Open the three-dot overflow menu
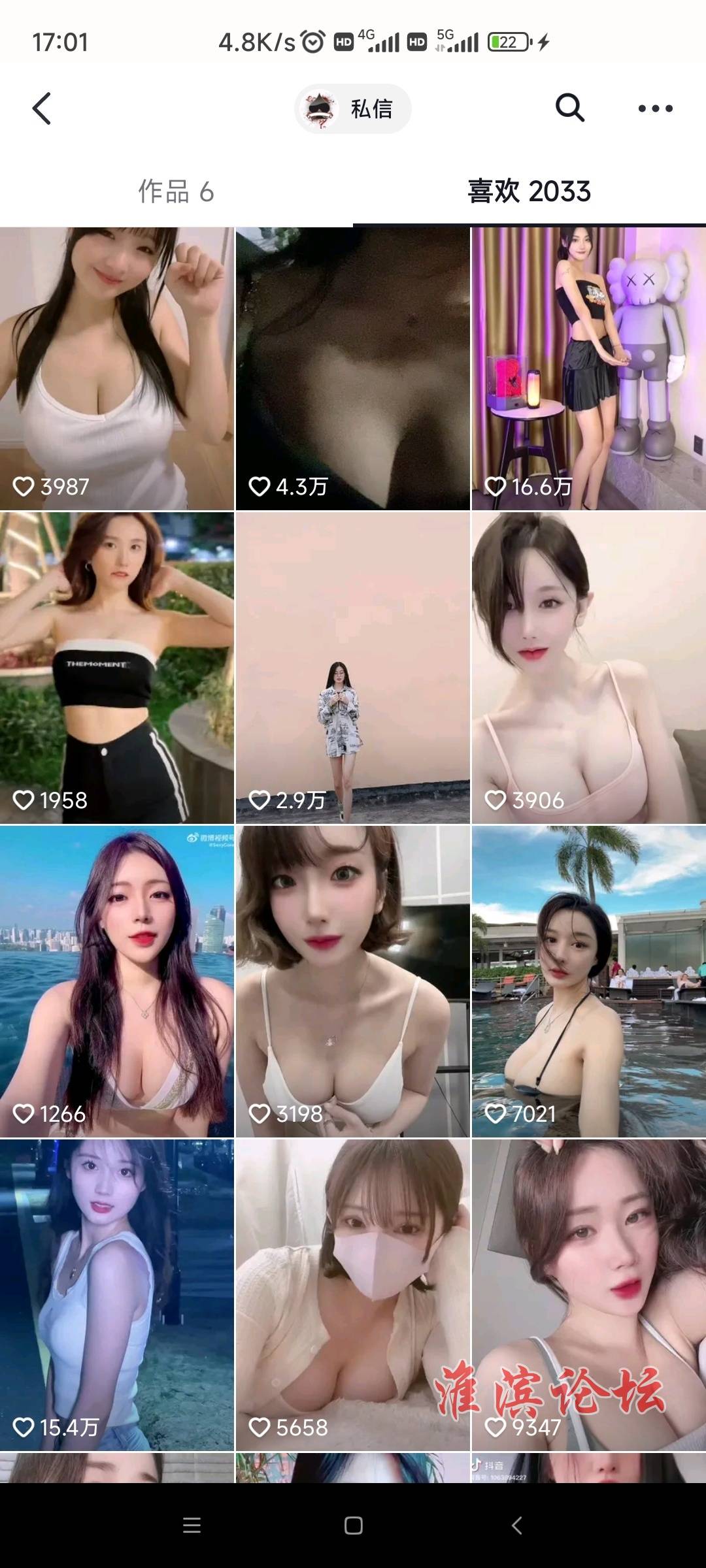706x1568 pixels. pos(655,108)
